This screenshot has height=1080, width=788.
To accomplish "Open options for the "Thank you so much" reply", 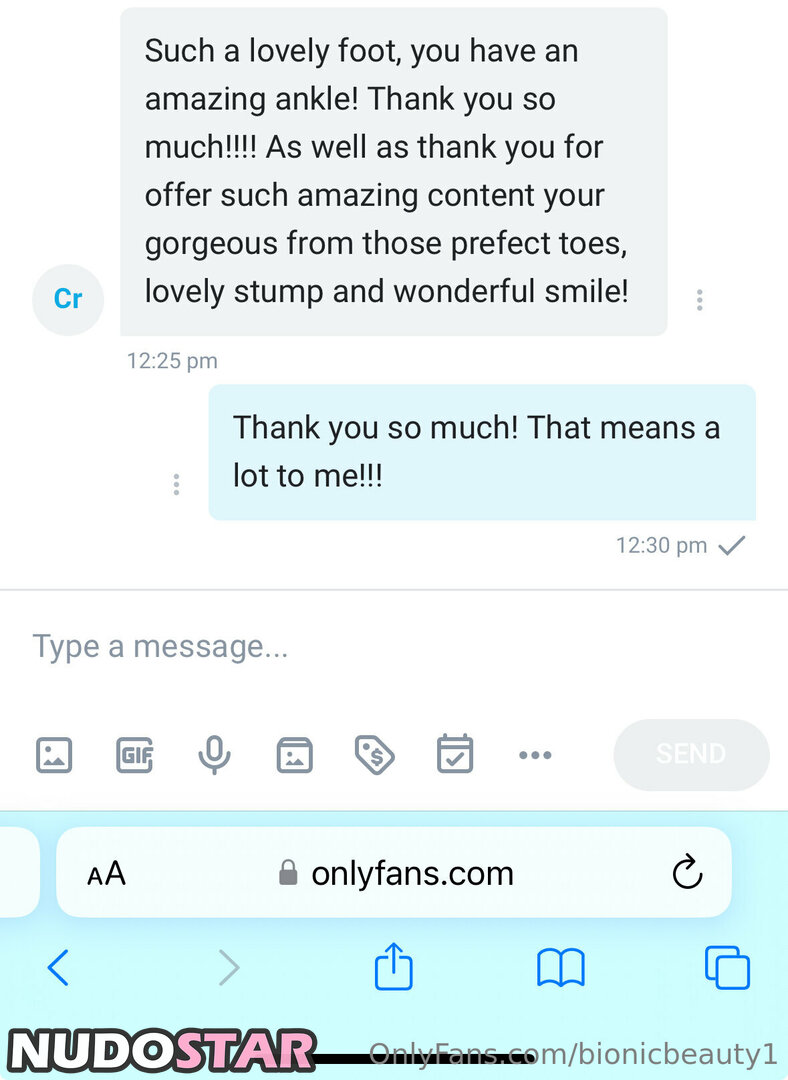I will click(176, 485).
